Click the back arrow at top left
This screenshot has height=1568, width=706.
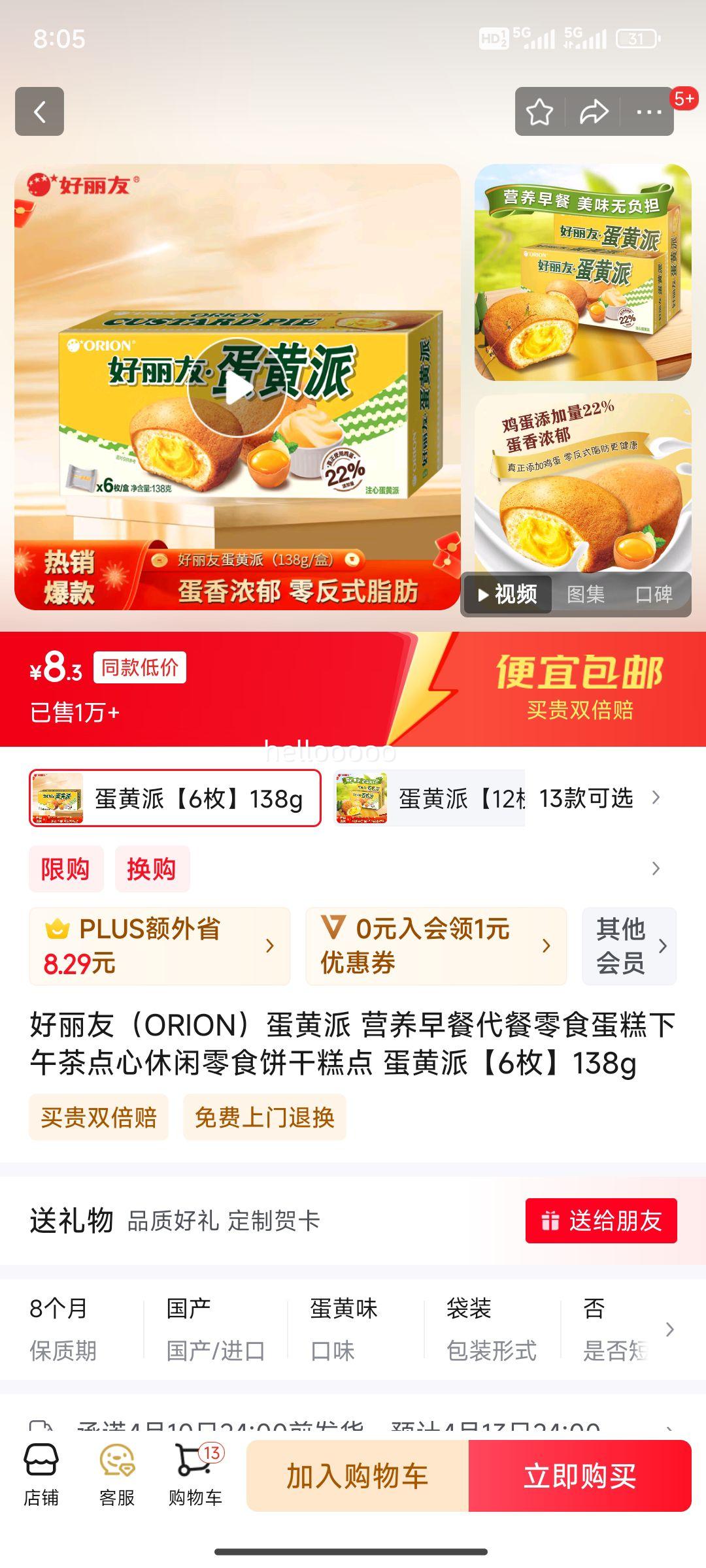41,111
